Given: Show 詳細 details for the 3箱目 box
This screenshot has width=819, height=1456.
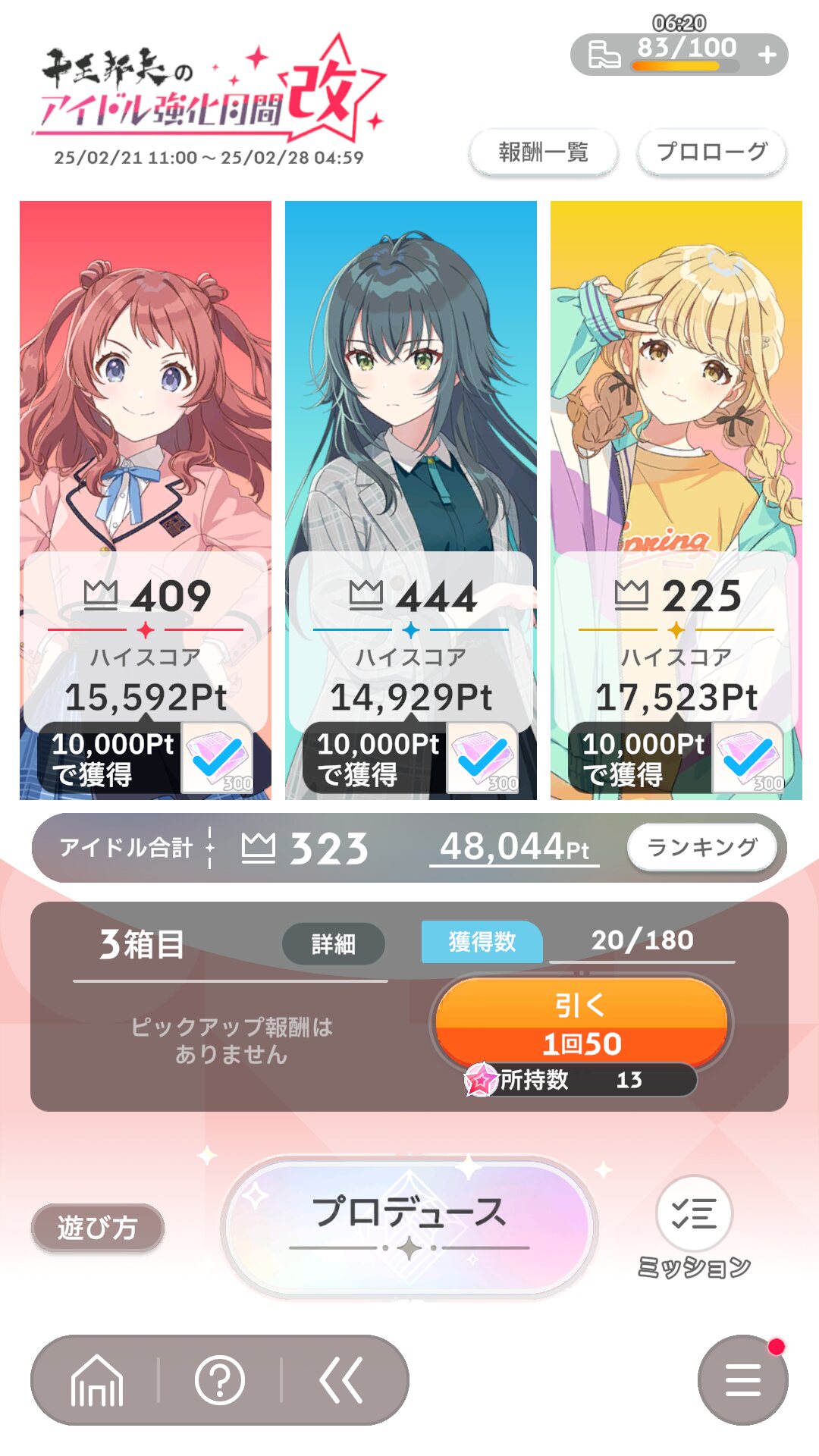Looking at the screenshot, I should point(334,943).
